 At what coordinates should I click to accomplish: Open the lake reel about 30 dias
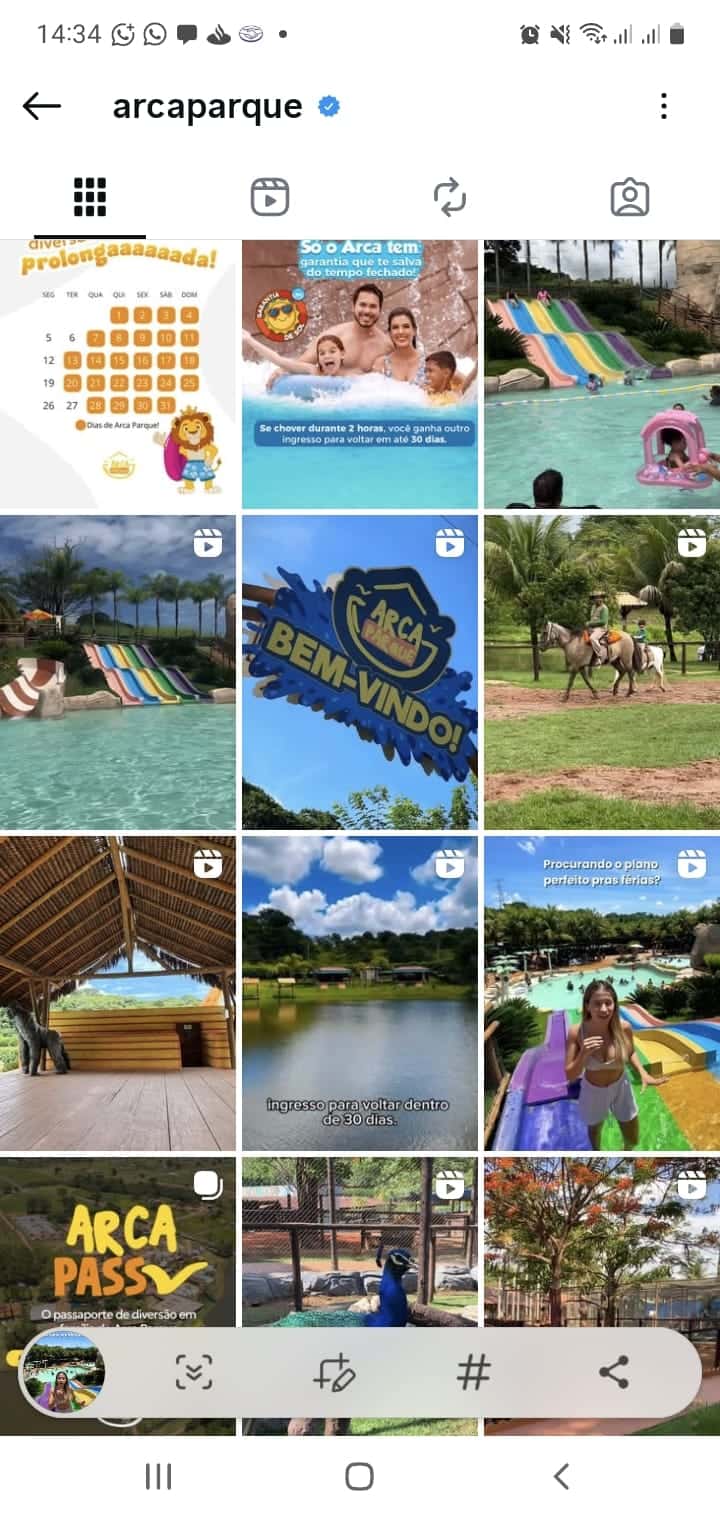click(x=360, y=993)
